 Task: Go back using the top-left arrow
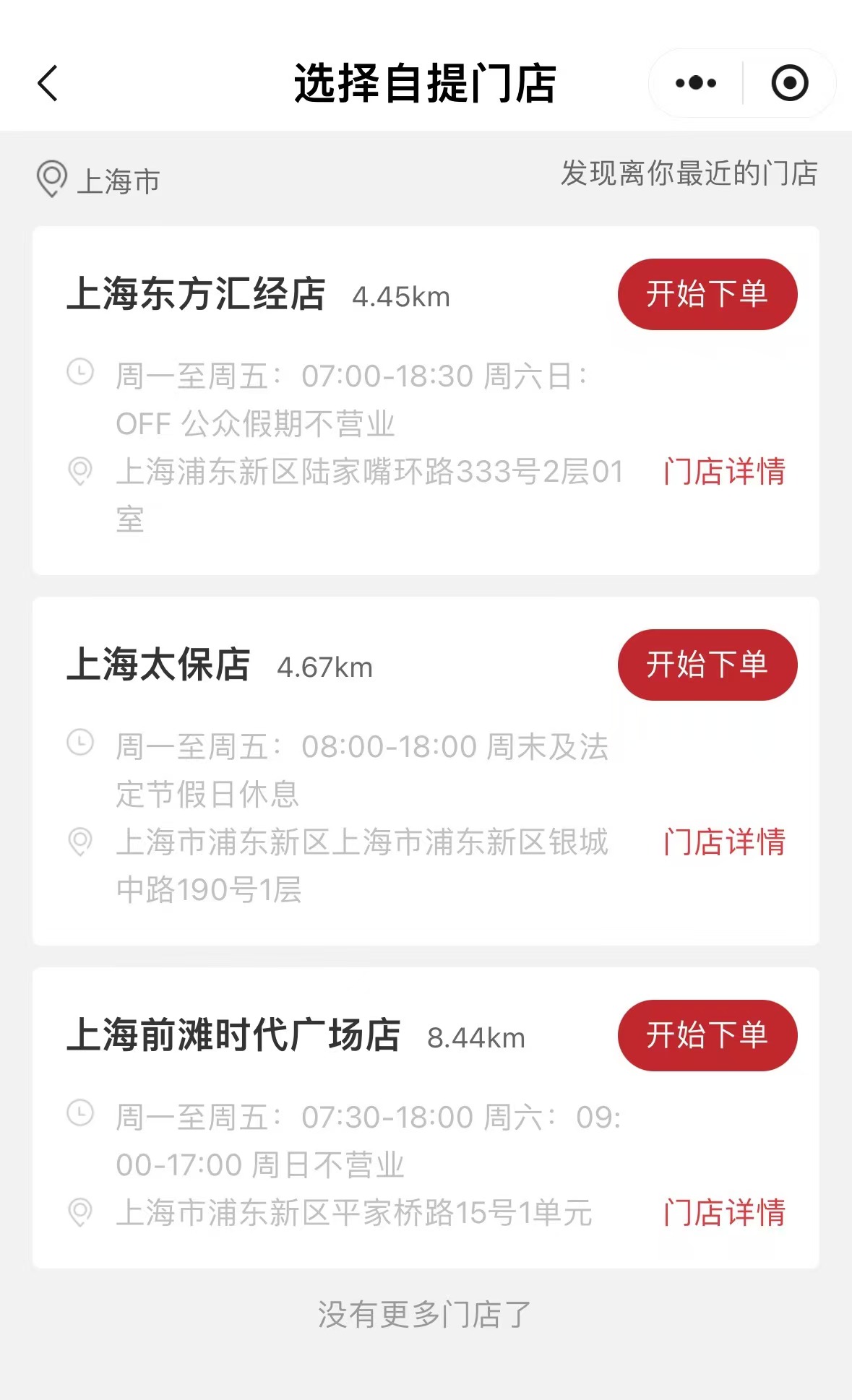pyautogui.click(x=48, y=83)
